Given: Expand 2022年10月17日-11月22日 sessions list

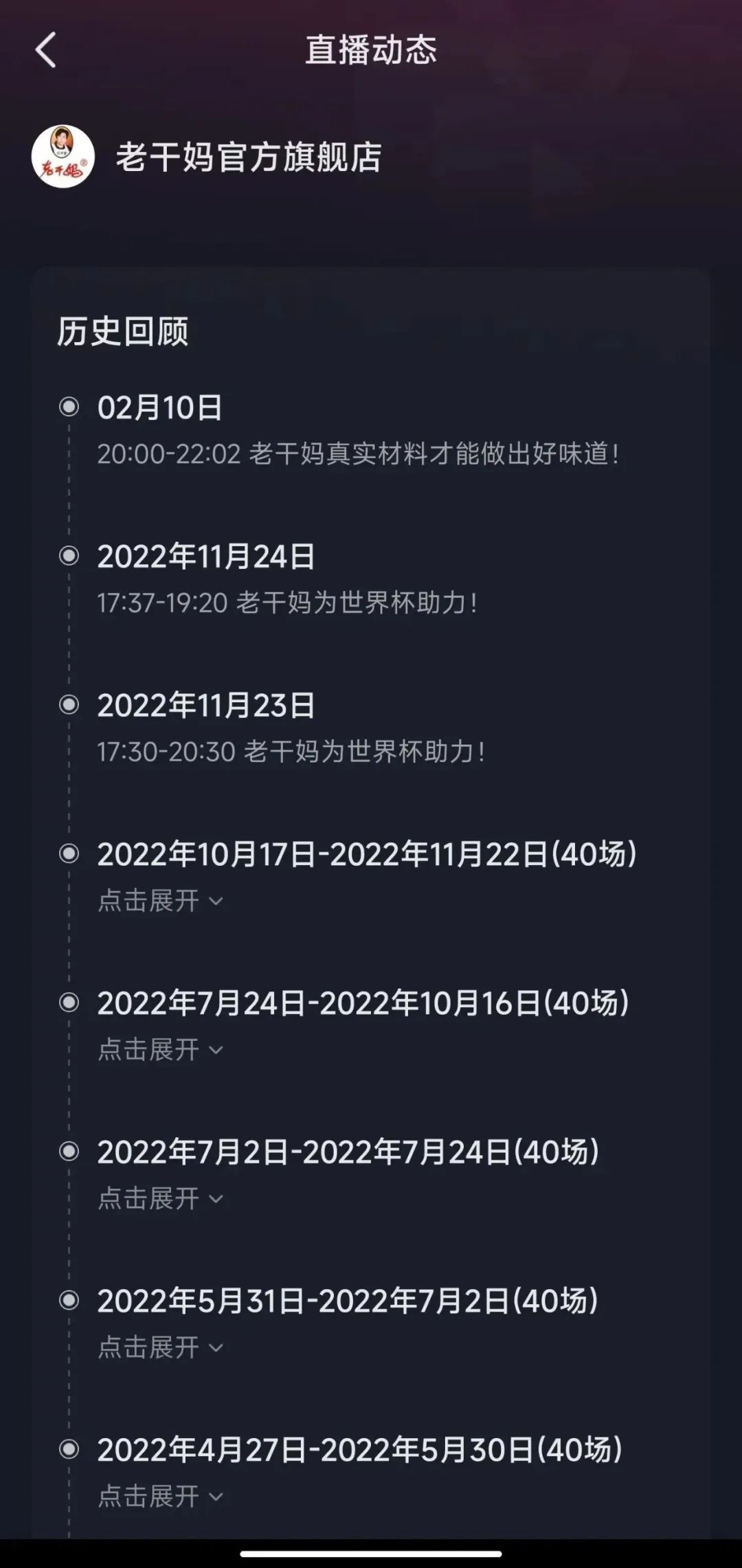Looking at the screenshot, I should tap(161, 900).
